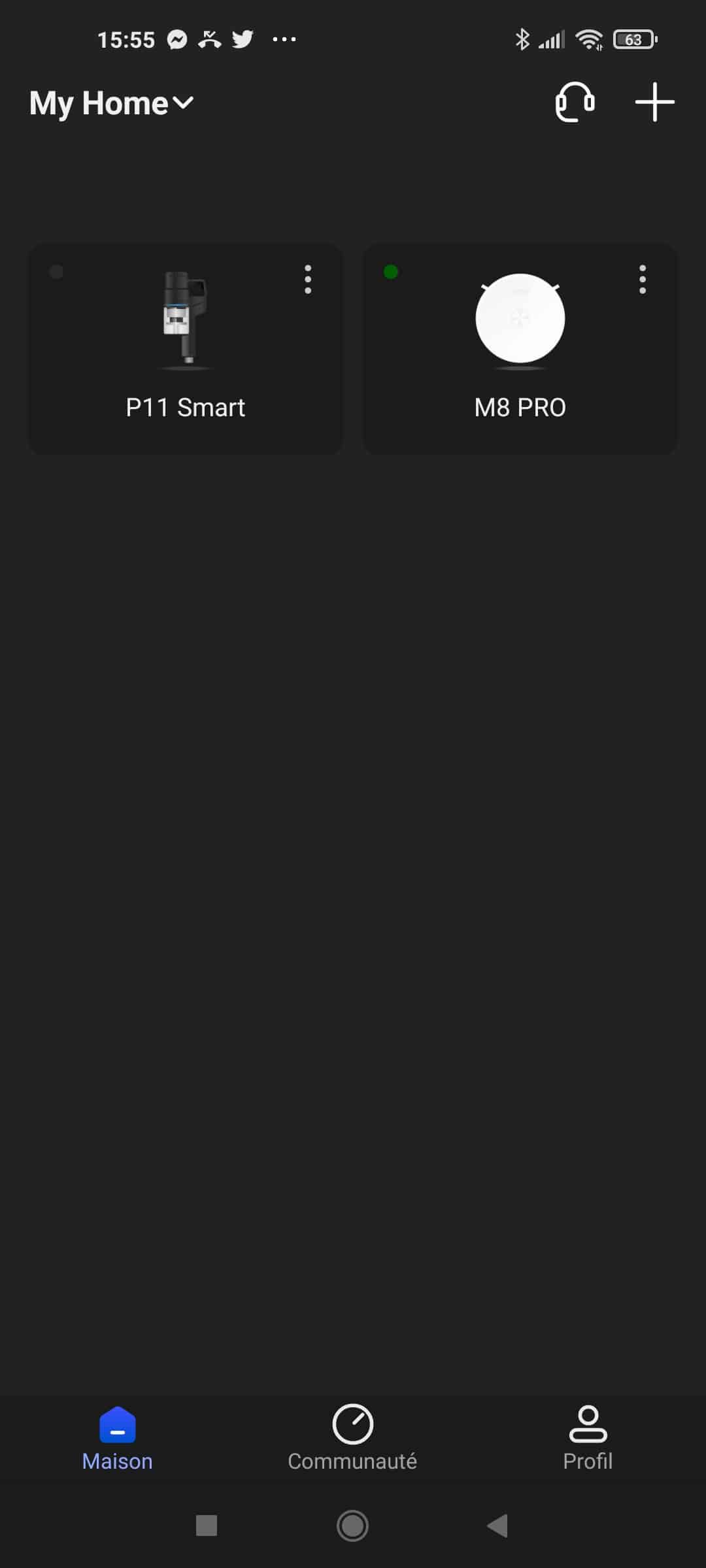The image size is (706, 1568).
Task: Switch to the Communauté tab
Action: click(x=352, y=1439)
